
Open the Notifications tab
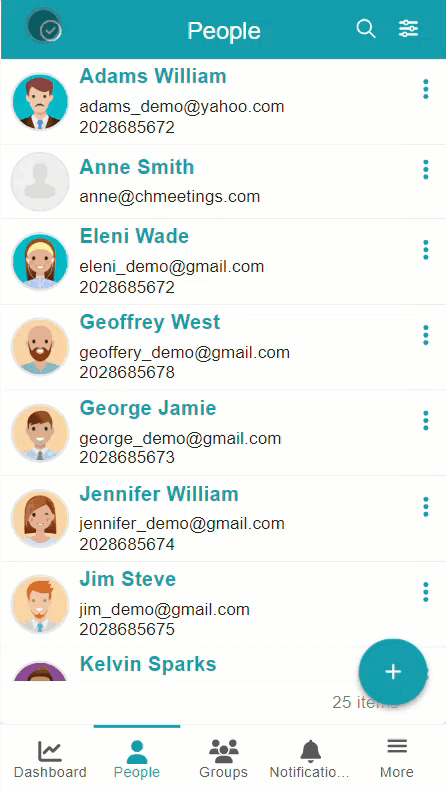[310, 759]
